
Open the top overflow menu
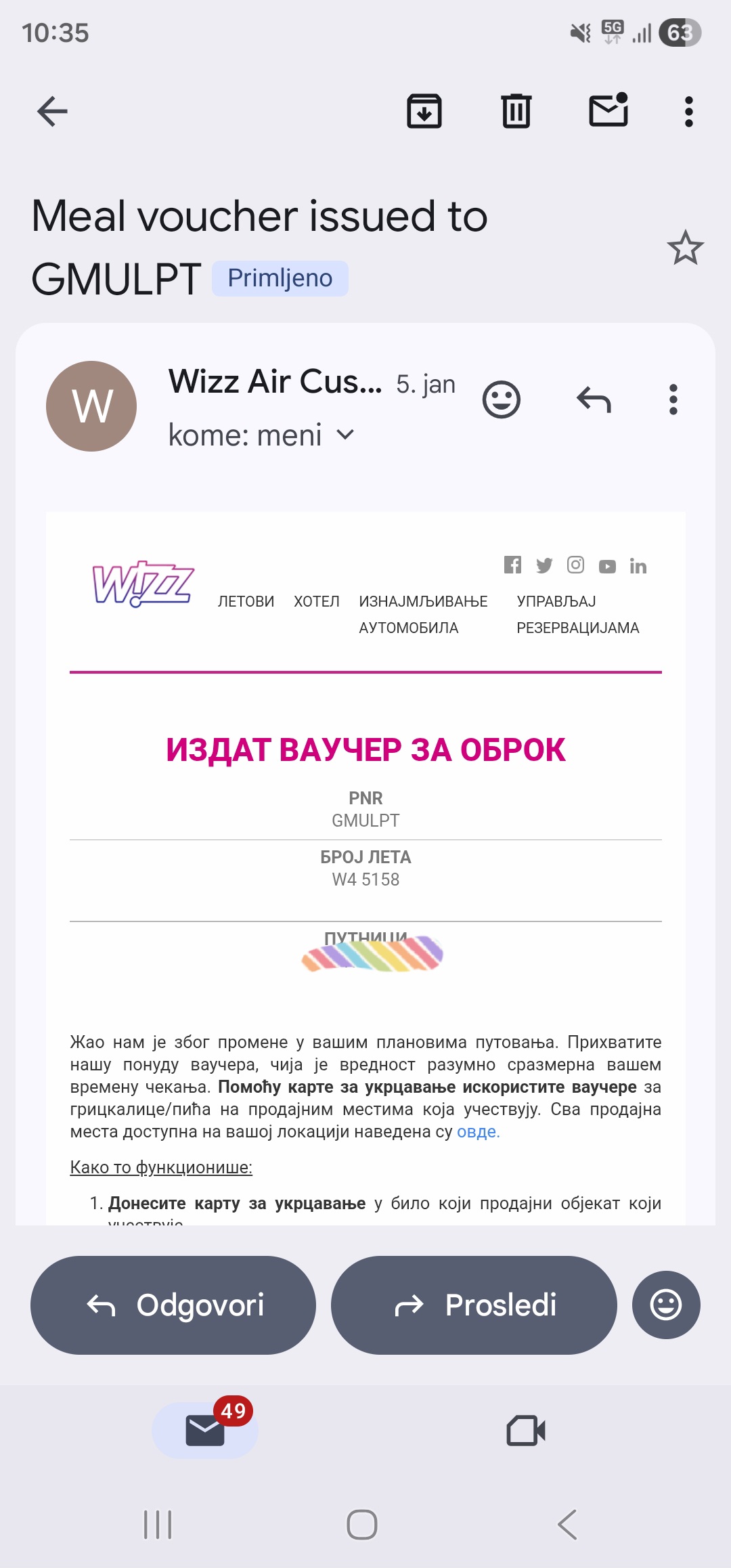click(x=688, y=112)
